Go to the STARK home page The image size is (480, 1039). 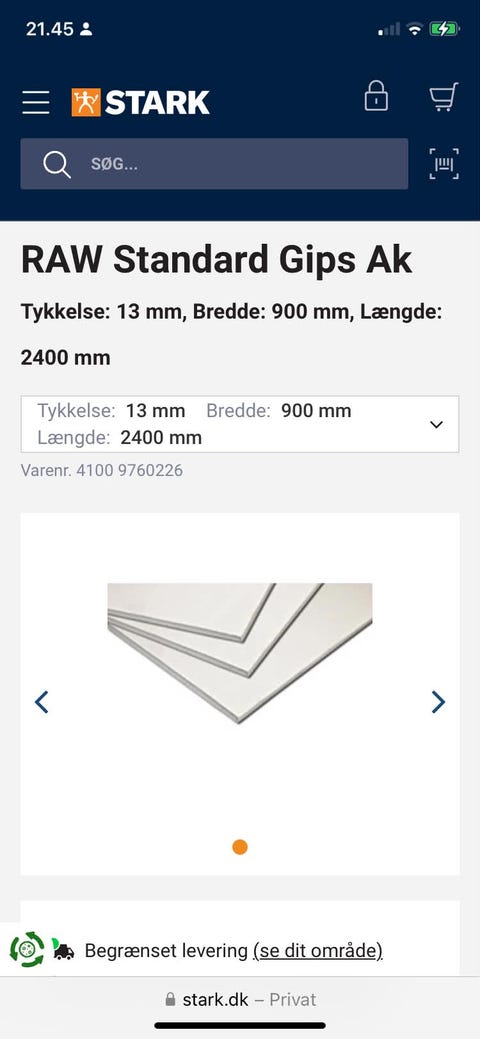click(141, 103)
